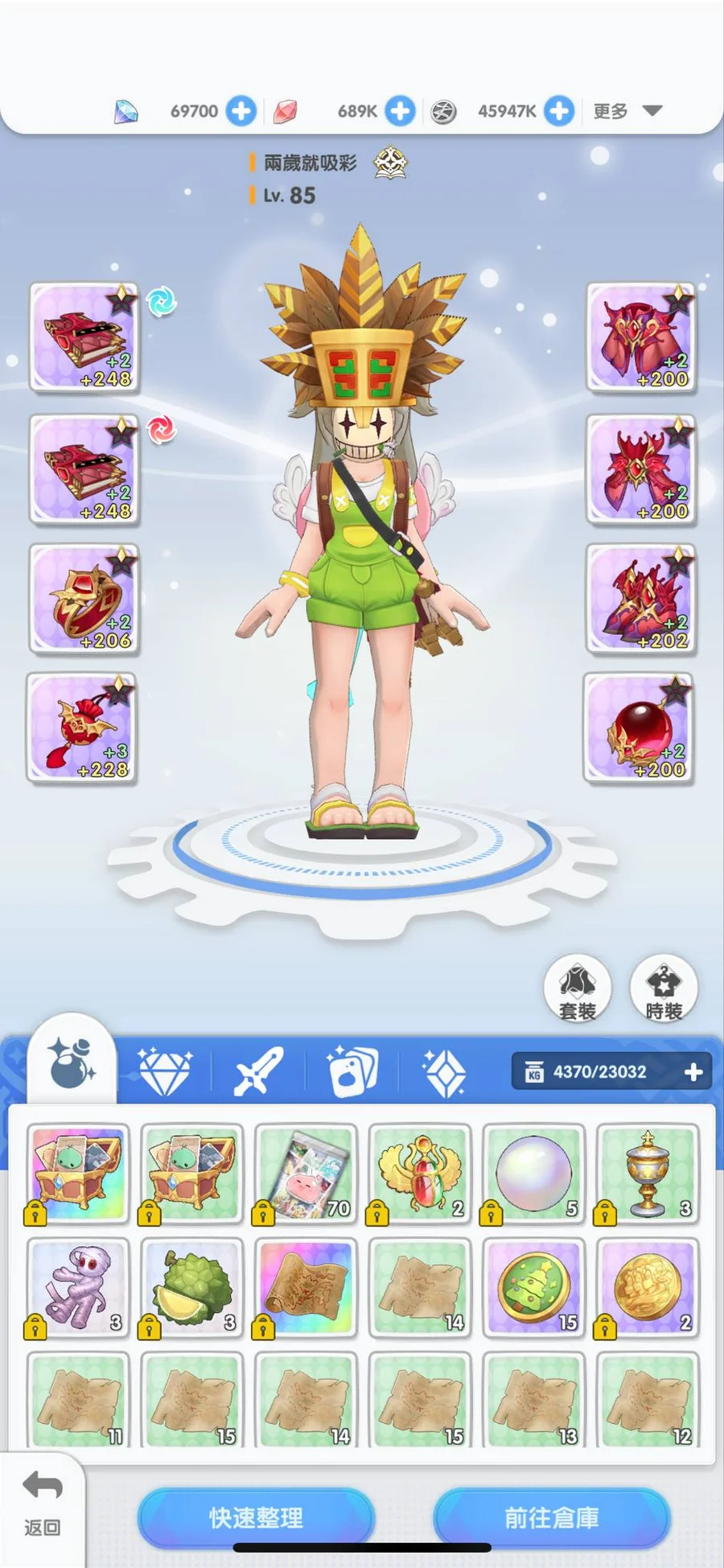Switch to the diamond gems inventory tab

164,1071
